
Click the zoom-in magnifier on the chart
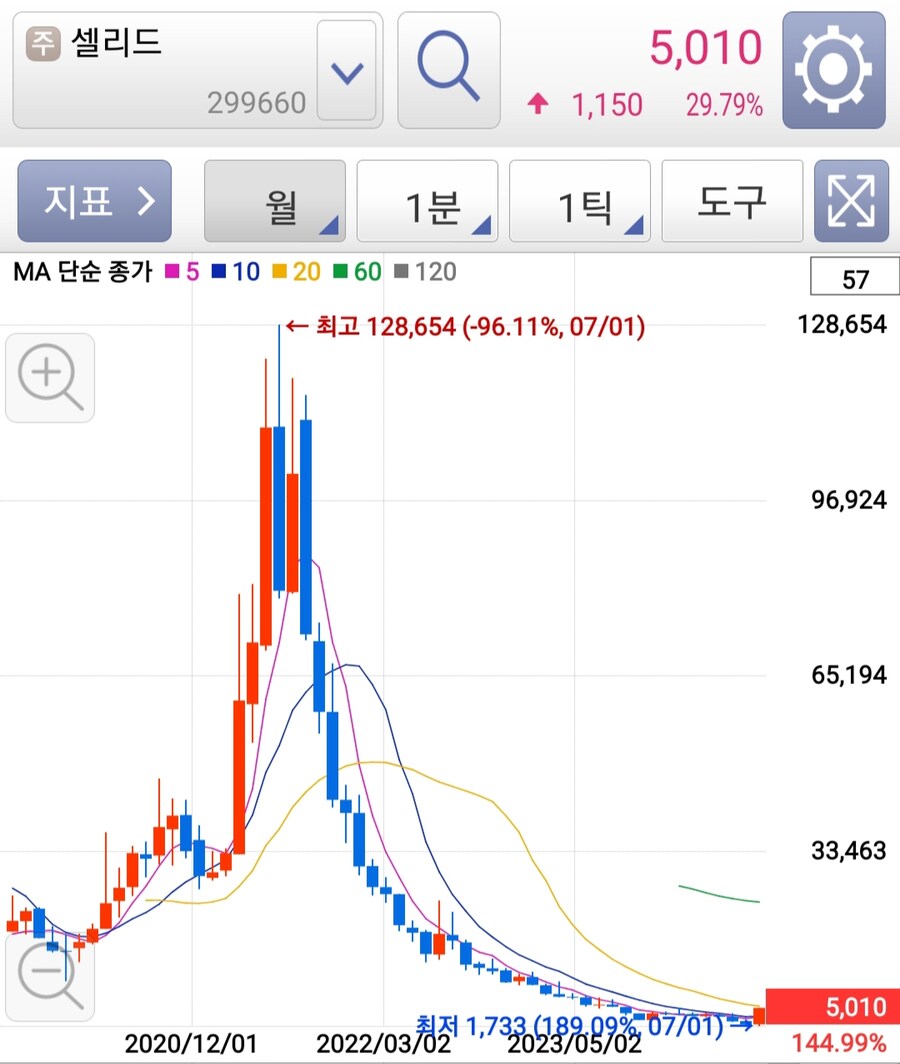(49, 377)
